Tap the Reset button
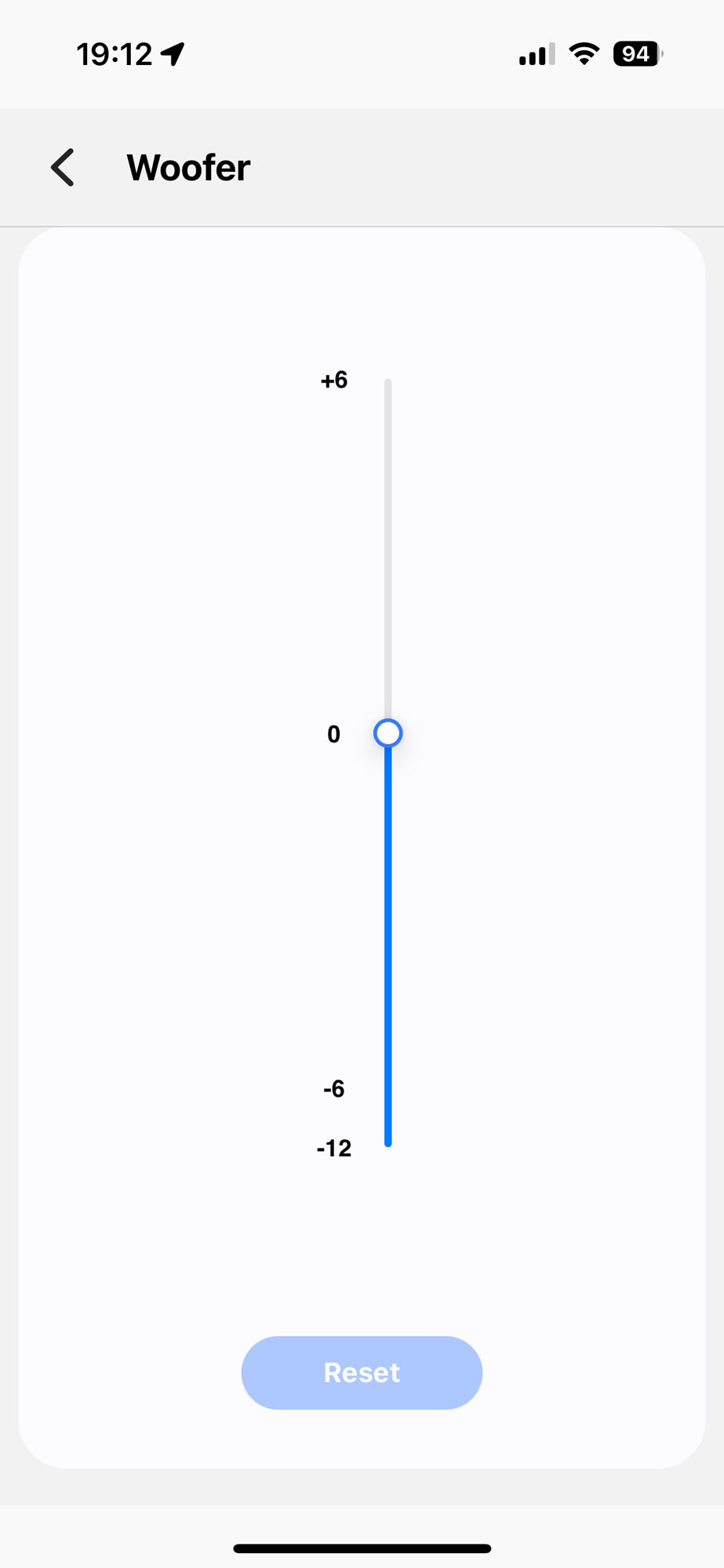This screenshot has height=1568, width=724. tap(362, 1373)
